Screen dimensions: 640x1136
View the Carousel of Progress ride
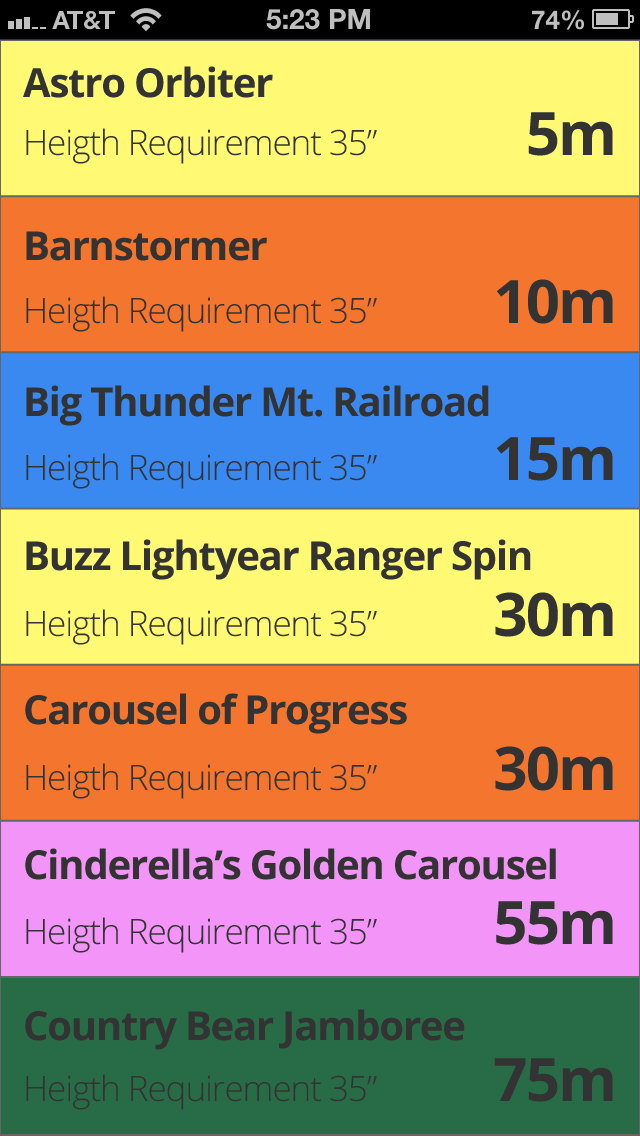(x=320, y=742)
